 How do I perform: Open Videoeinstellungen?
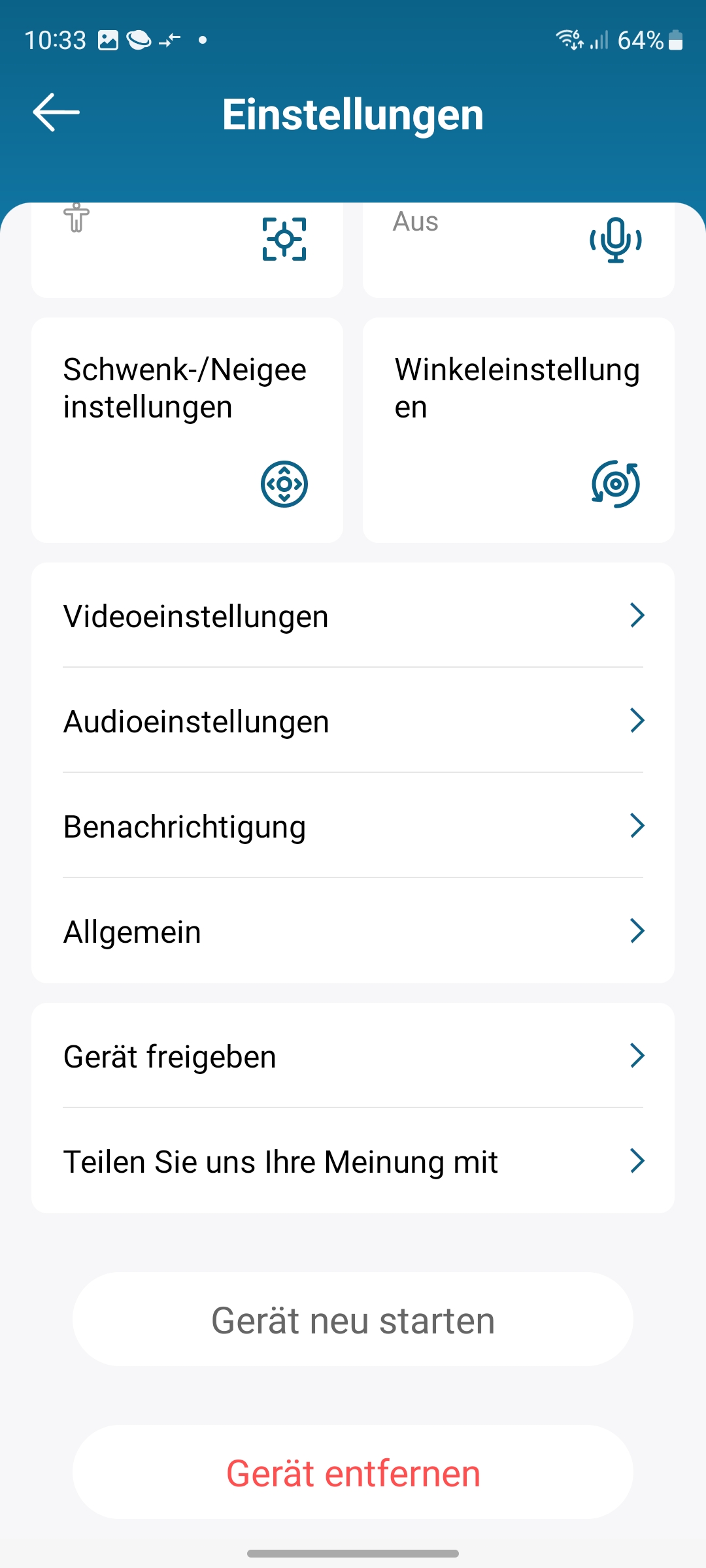(353, 615)
